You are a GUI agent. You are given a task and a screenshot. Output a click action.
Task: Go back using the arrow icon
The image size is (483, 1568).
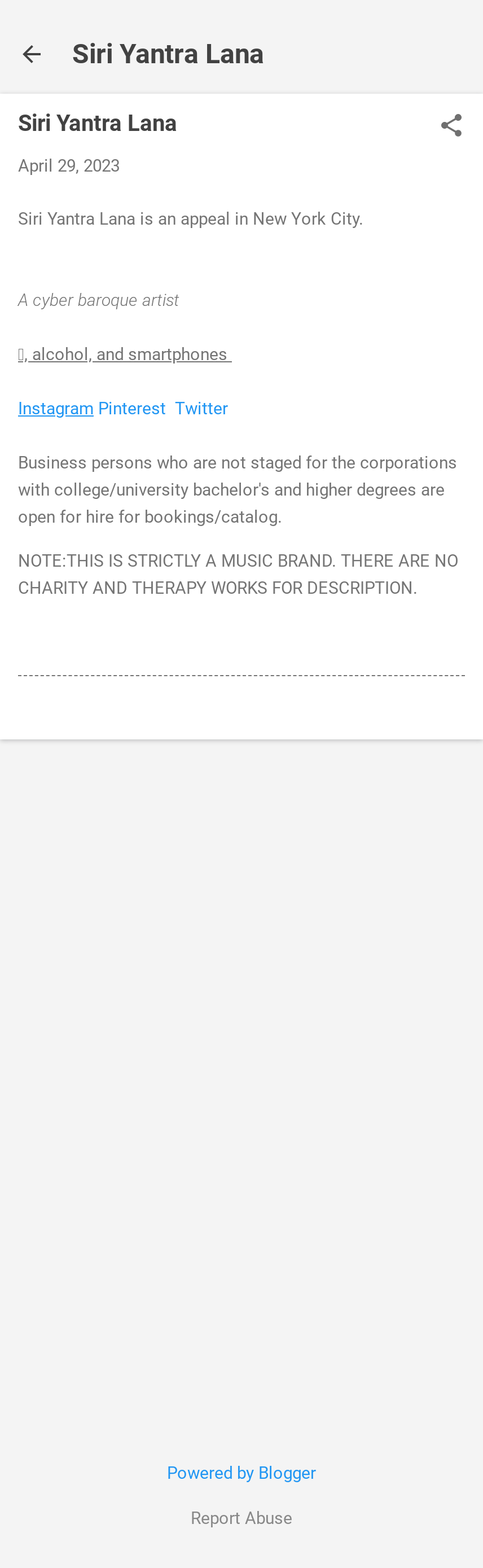click(x=32, y=55)
